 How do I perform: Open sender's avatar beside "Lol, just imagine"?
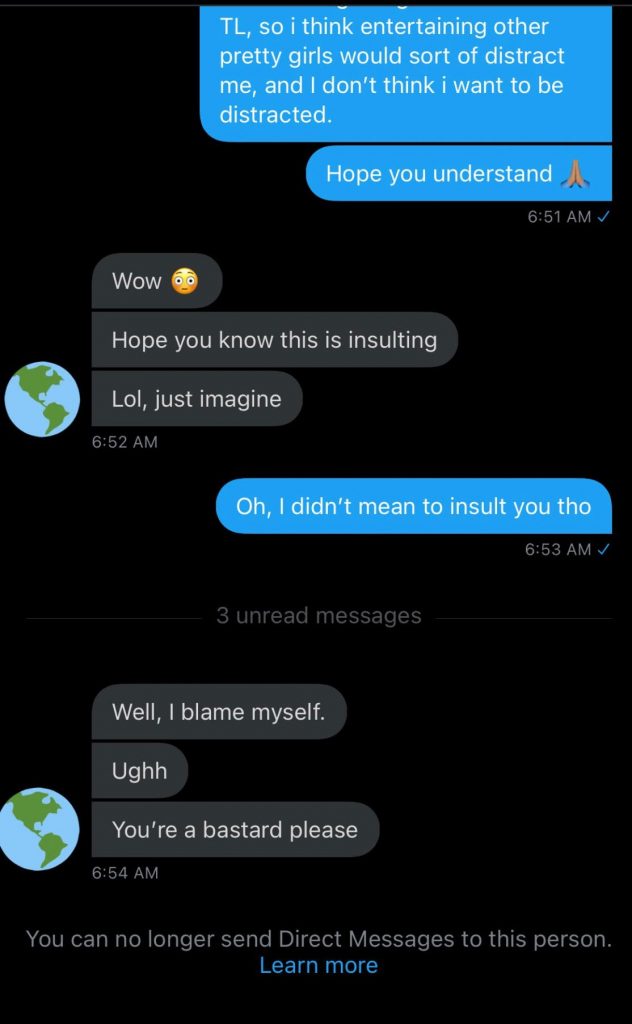point(42,400)
